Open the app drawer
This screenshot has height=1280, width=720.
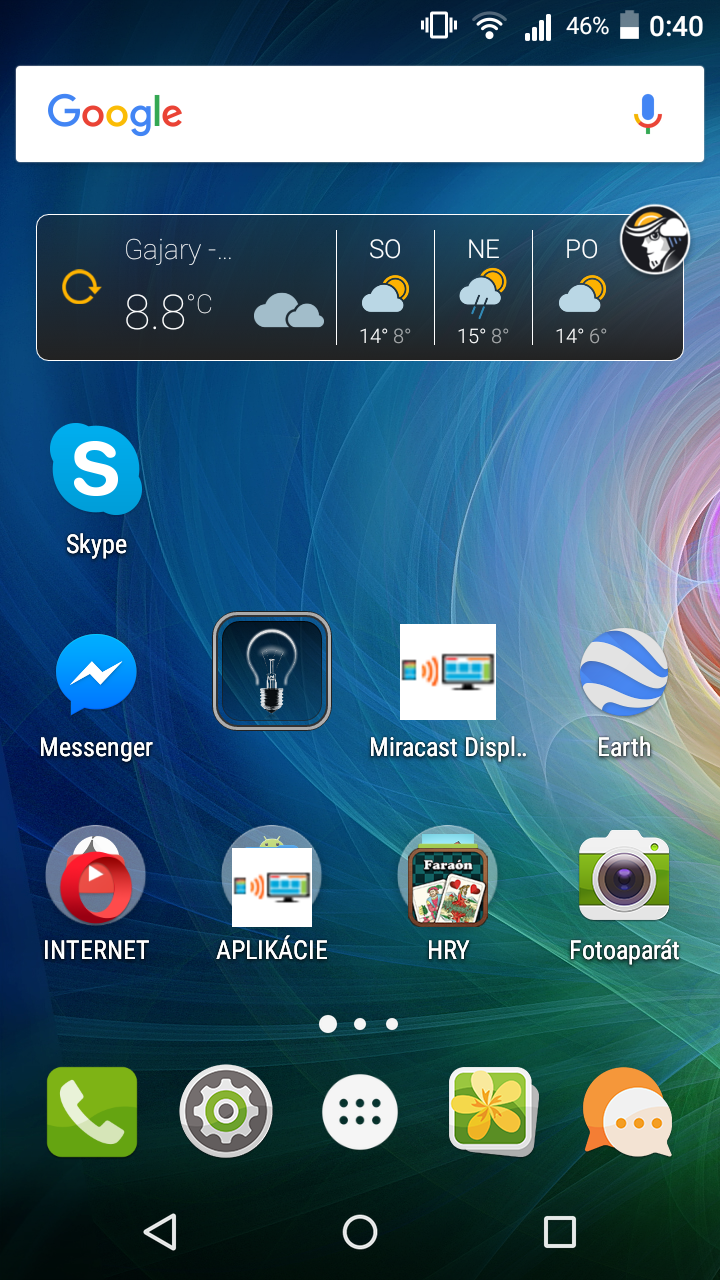pyautogui.click(x=360, y=1112)
